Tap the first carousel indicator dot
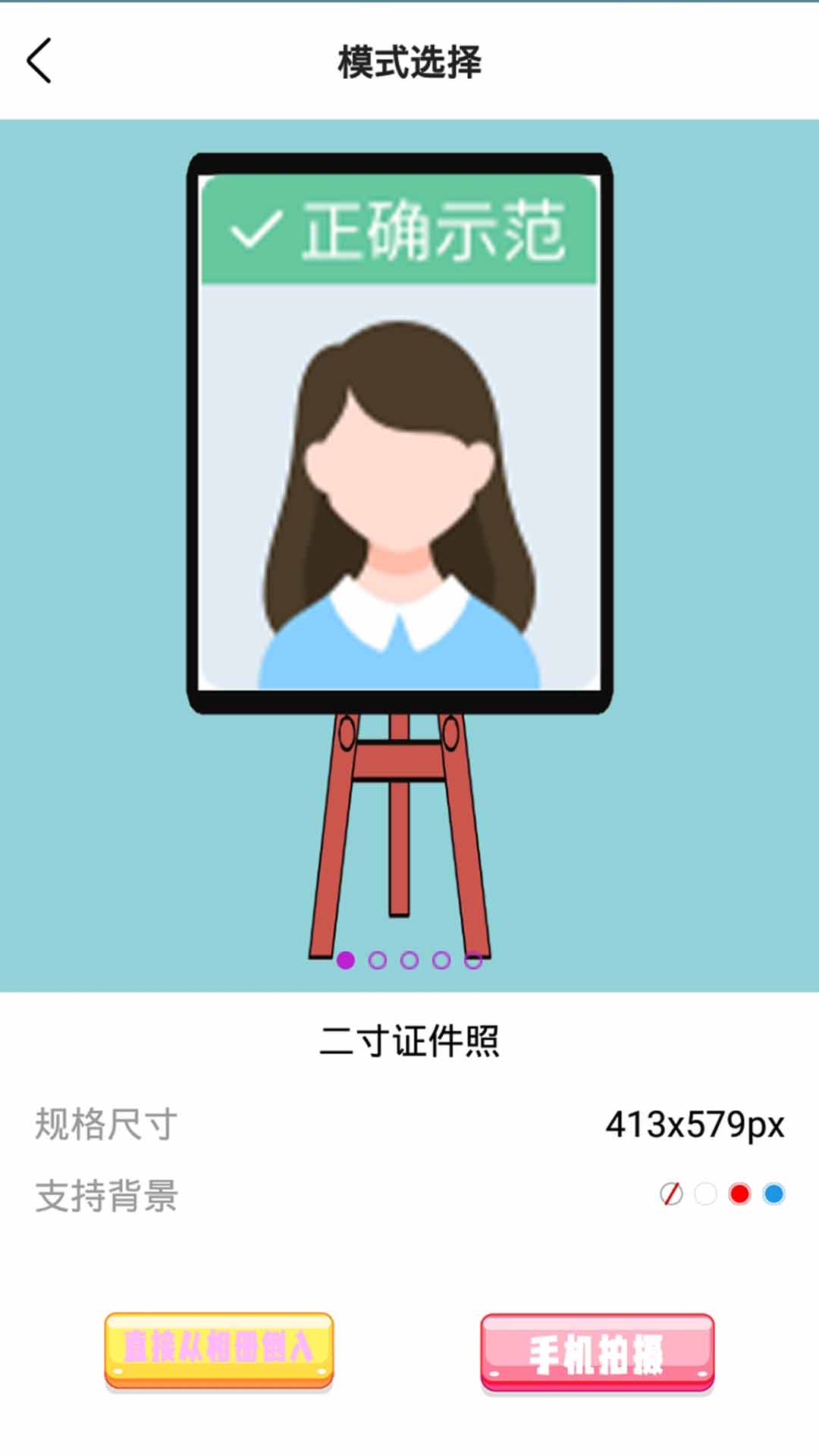The height and width of the screenshot is (1456, 819). click(x=345, y=959)
